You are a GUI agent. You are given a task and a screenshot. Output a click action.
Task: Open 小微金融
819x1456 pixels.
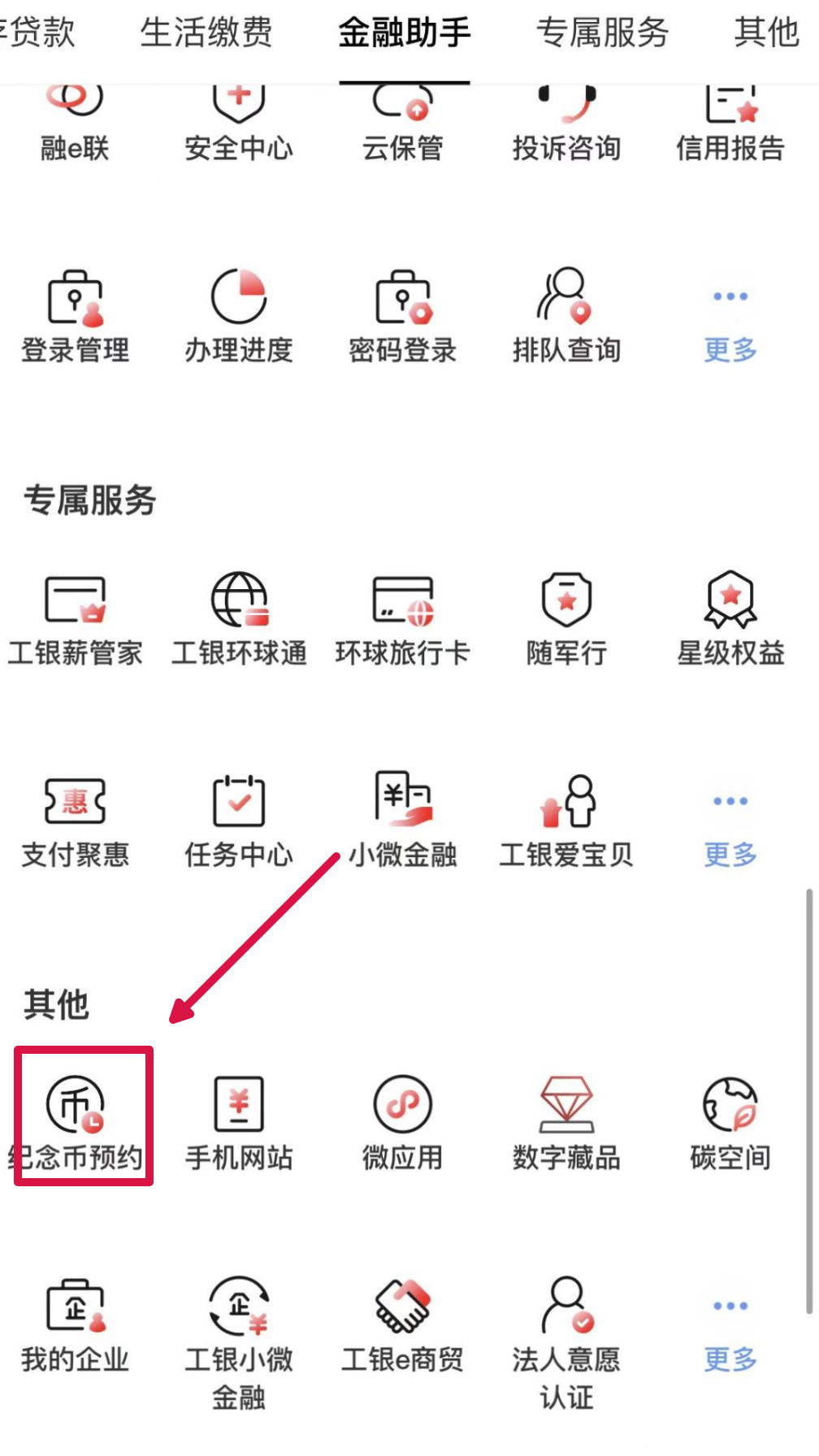[403, 821]
